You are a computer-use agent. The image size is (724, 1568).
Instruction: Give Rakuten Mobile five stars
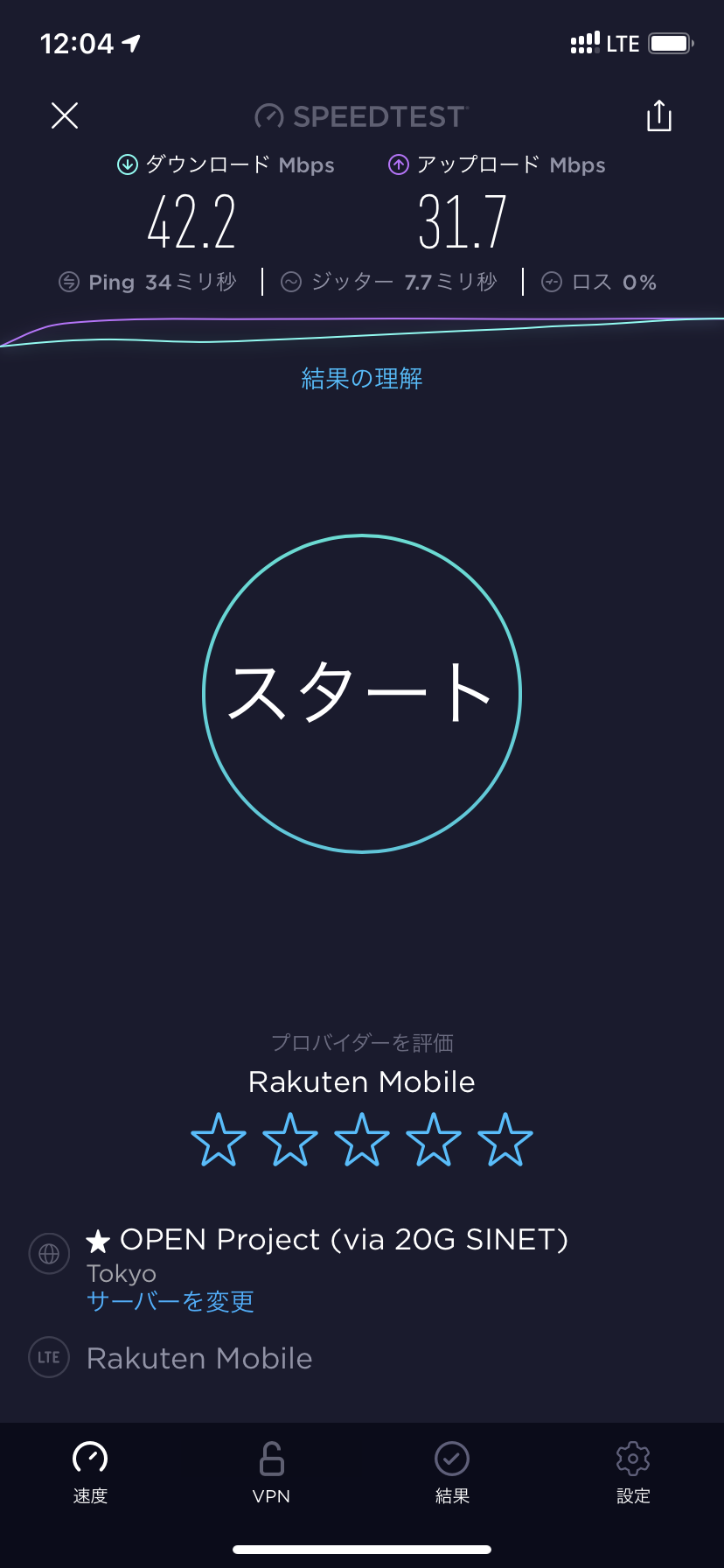[x=505, y=1139]
